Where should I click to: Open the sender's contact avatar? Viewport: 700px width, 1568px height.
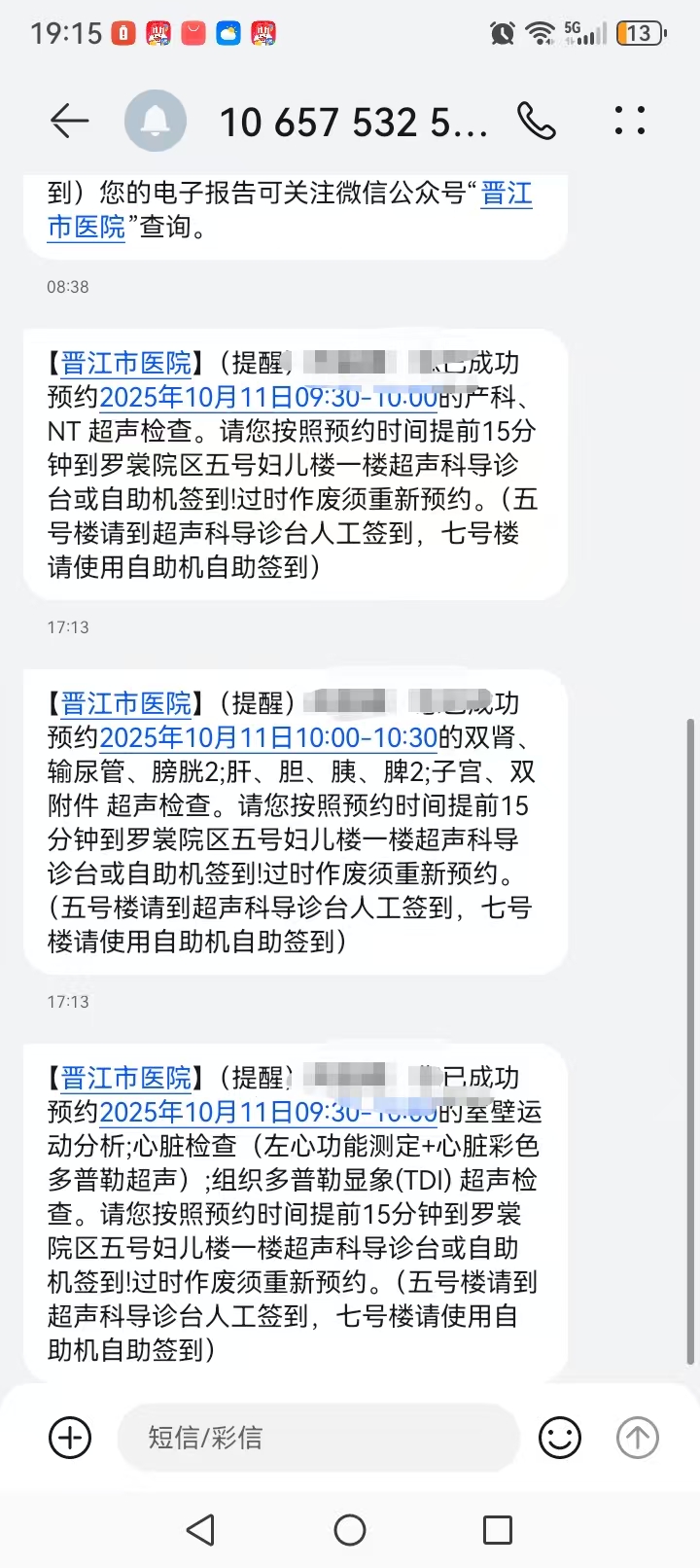click(156, 122)
